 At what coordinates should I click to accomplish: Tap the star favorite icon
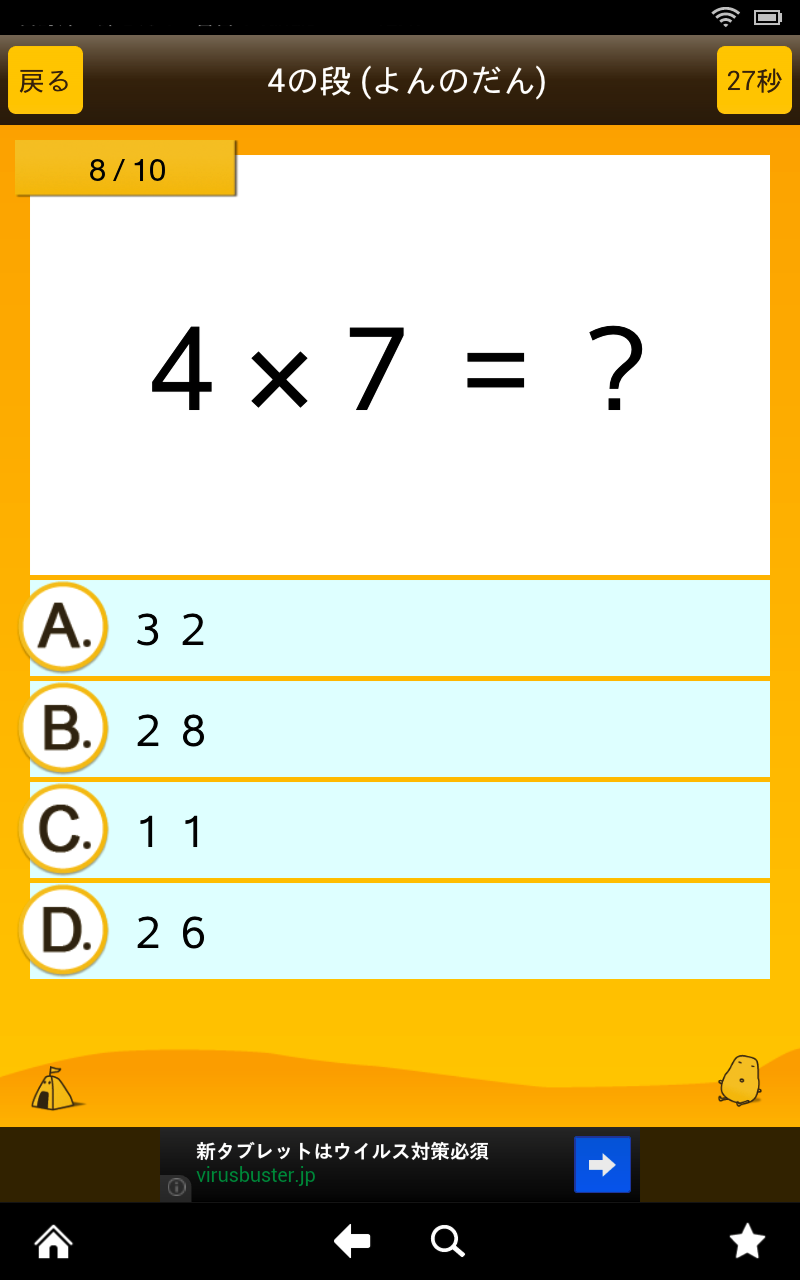click(x=747, y=1241)
